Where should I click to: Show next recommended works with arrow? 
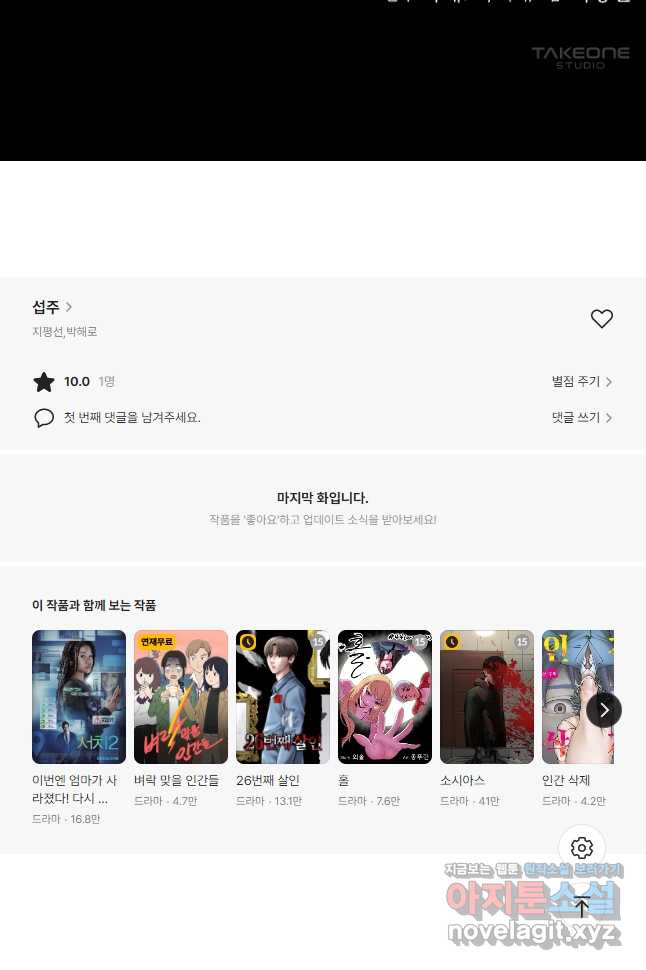604,710
